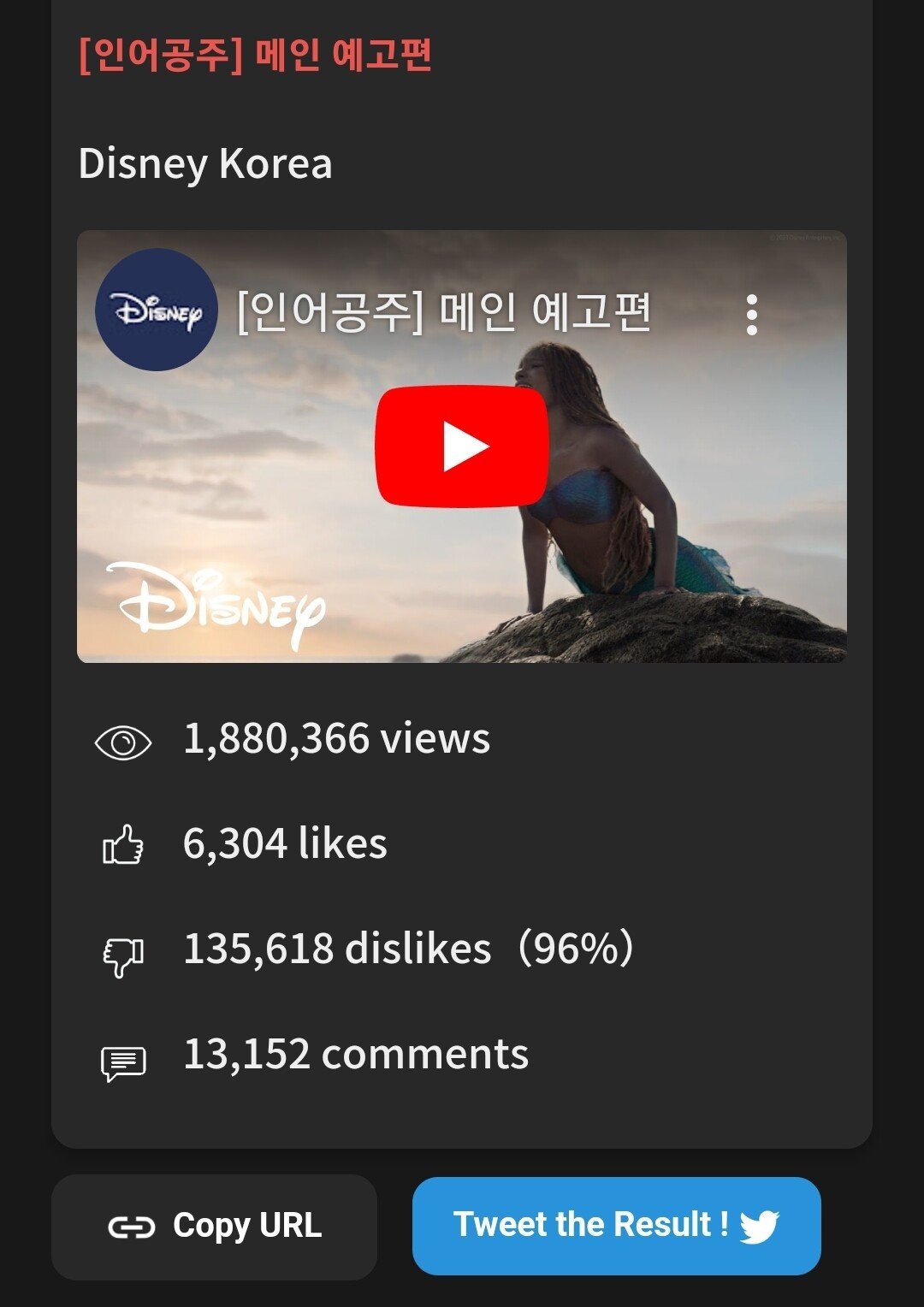Copy the result URL
Image resolution: width=924 pixels, height=1307 pixels.
pyautogui.click(x=214, y=1226)
